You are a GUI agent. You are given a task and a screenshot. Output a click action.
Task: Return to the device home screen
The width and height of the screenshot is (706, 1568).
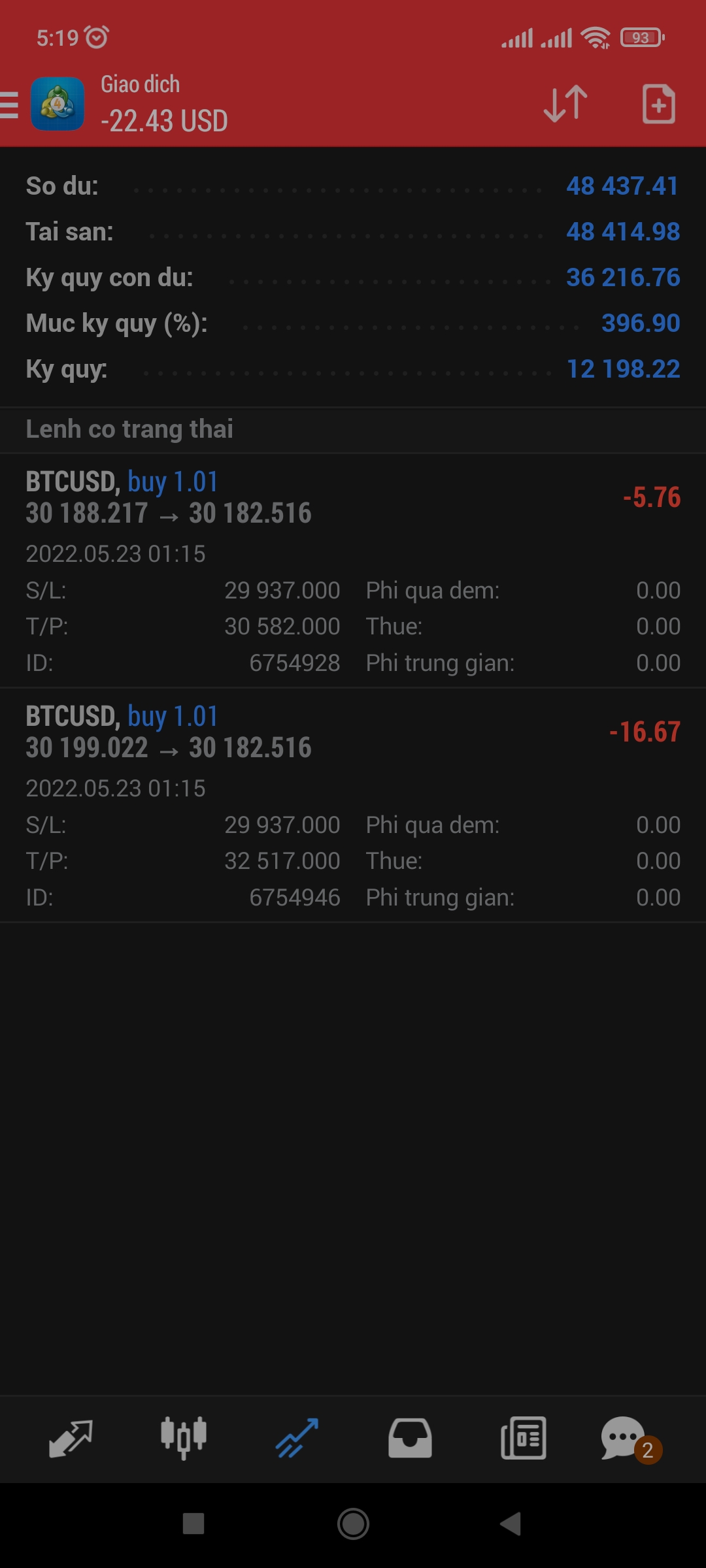tap(353, 1524)
